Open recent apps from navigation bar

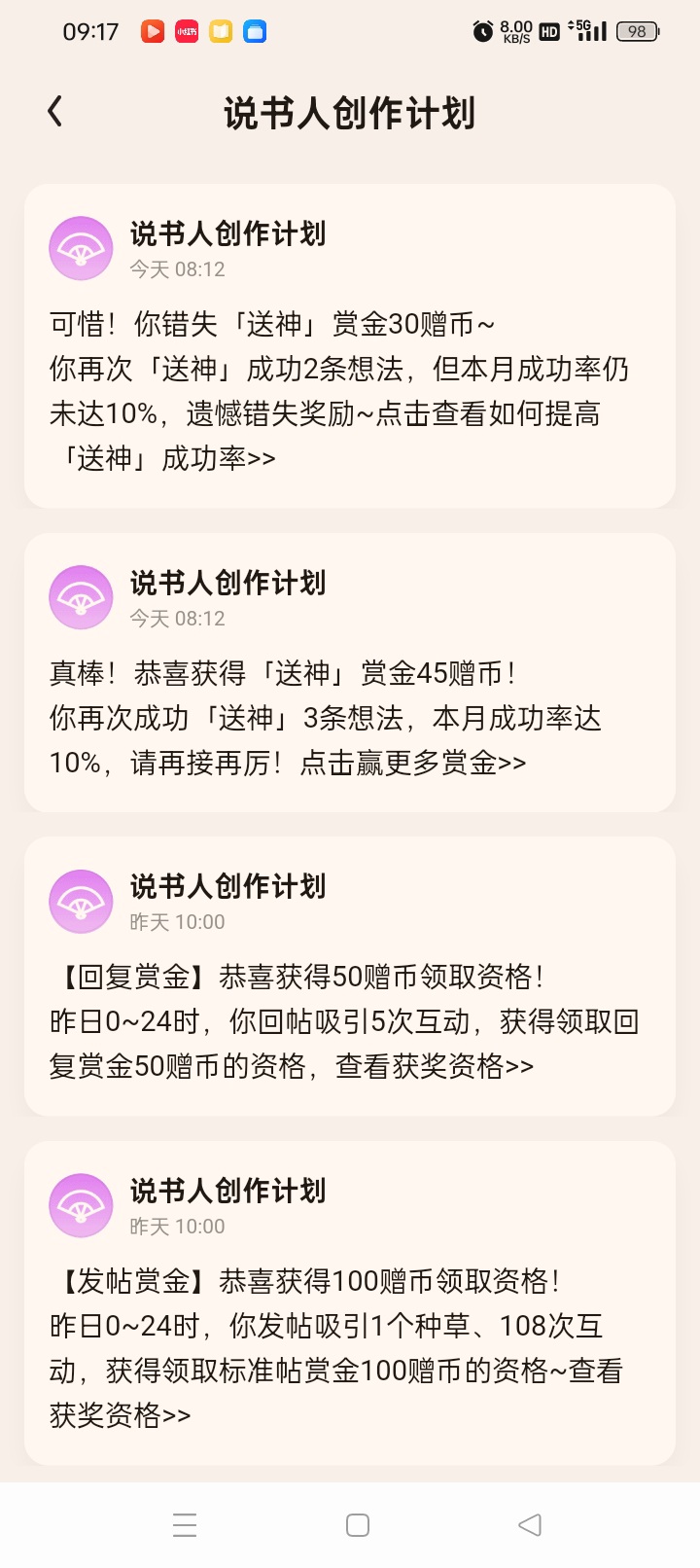coord(185,1525)
